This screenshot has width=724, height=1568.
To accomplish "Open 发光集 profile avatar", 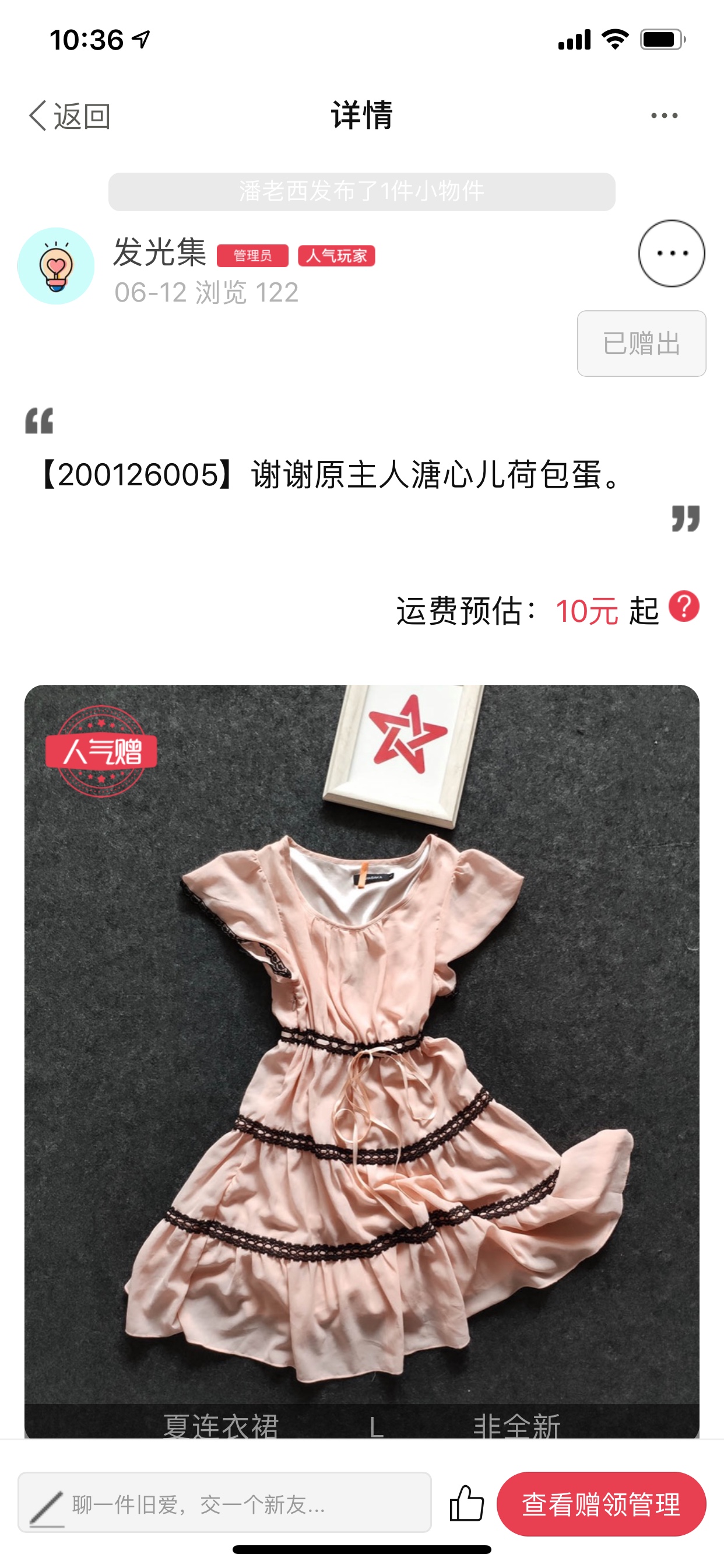I will 56,266.
